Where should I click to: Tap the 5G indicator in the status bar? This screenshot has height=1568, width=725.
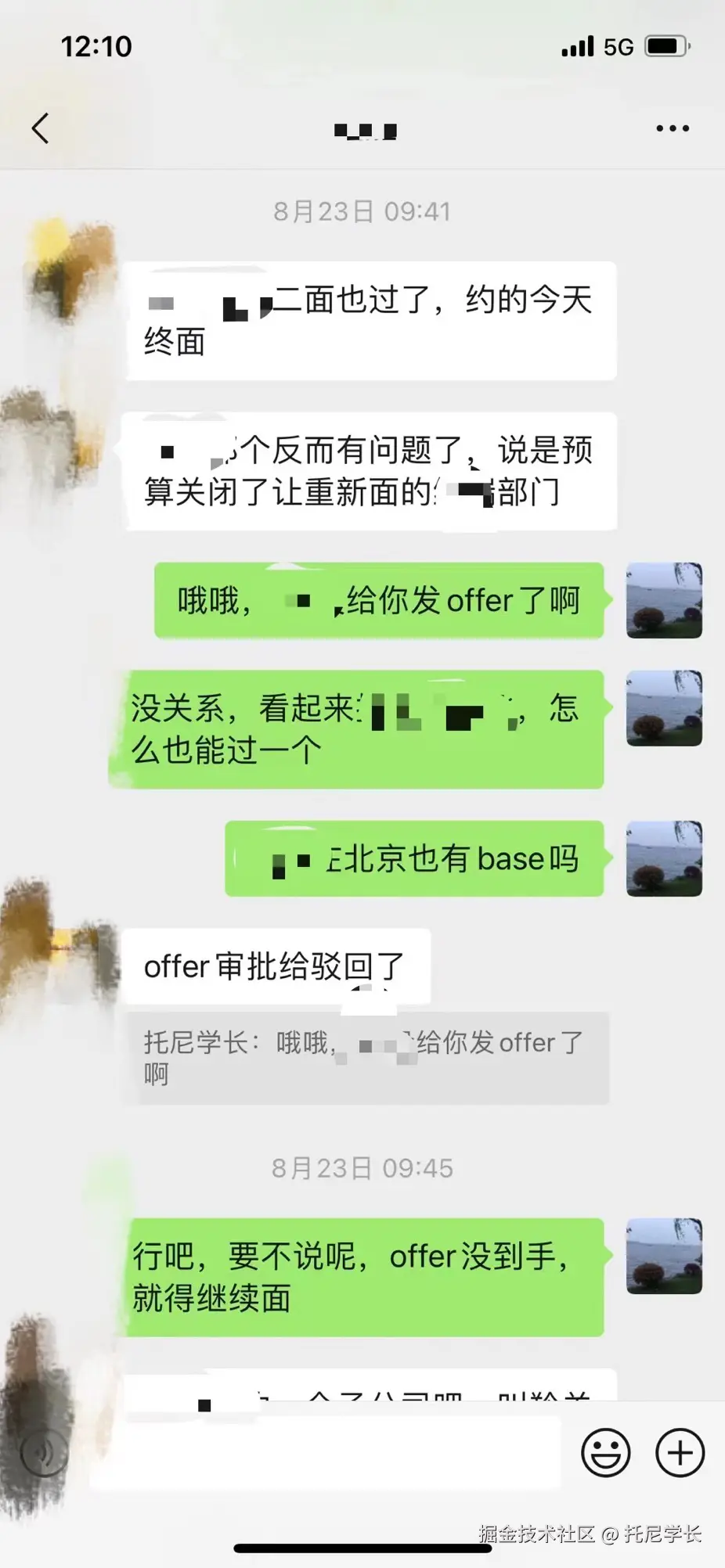618,47
